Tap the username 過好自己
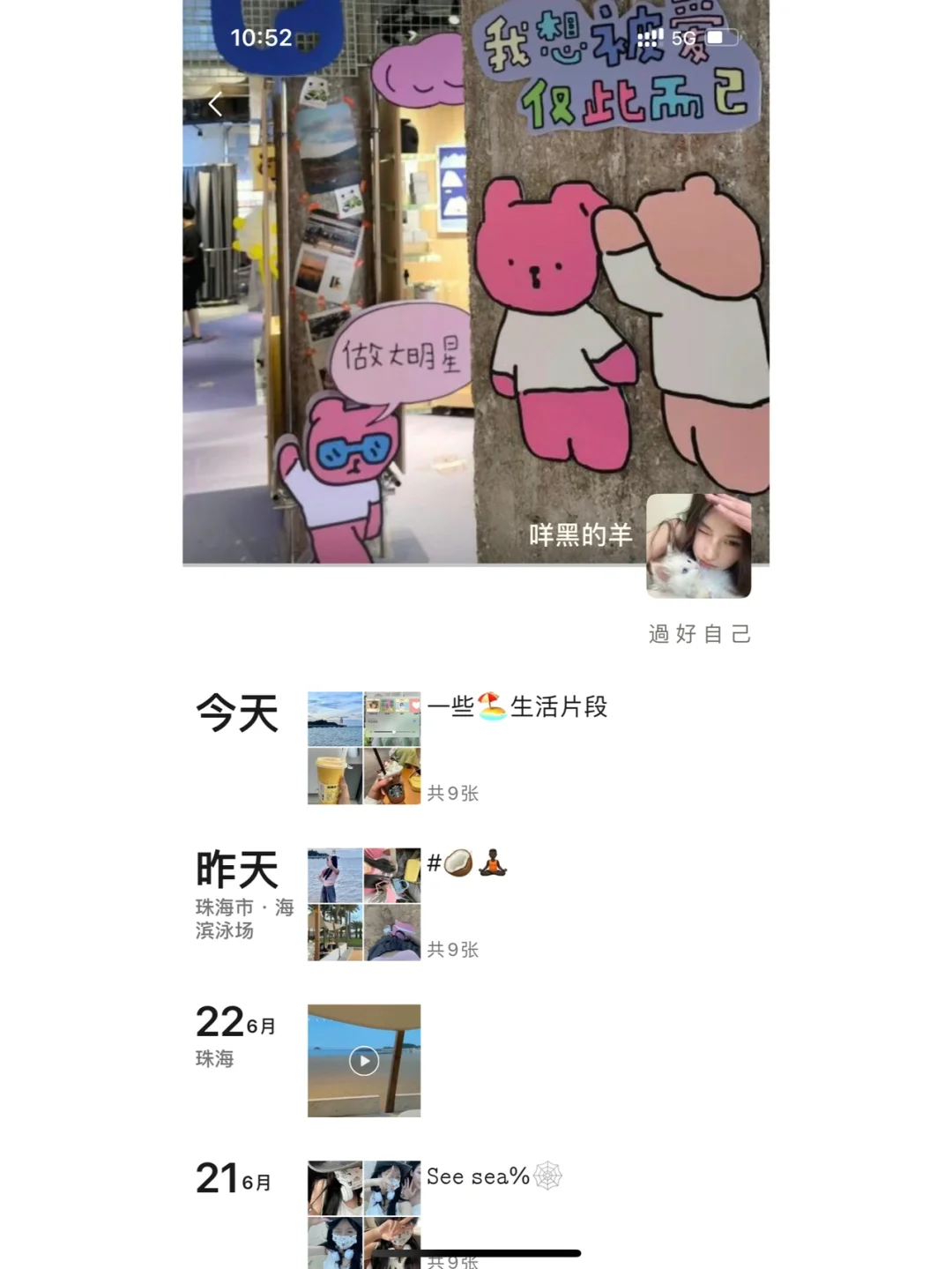Image resolution: width=952 pixels, height=1269 pixels. (699, 633)
